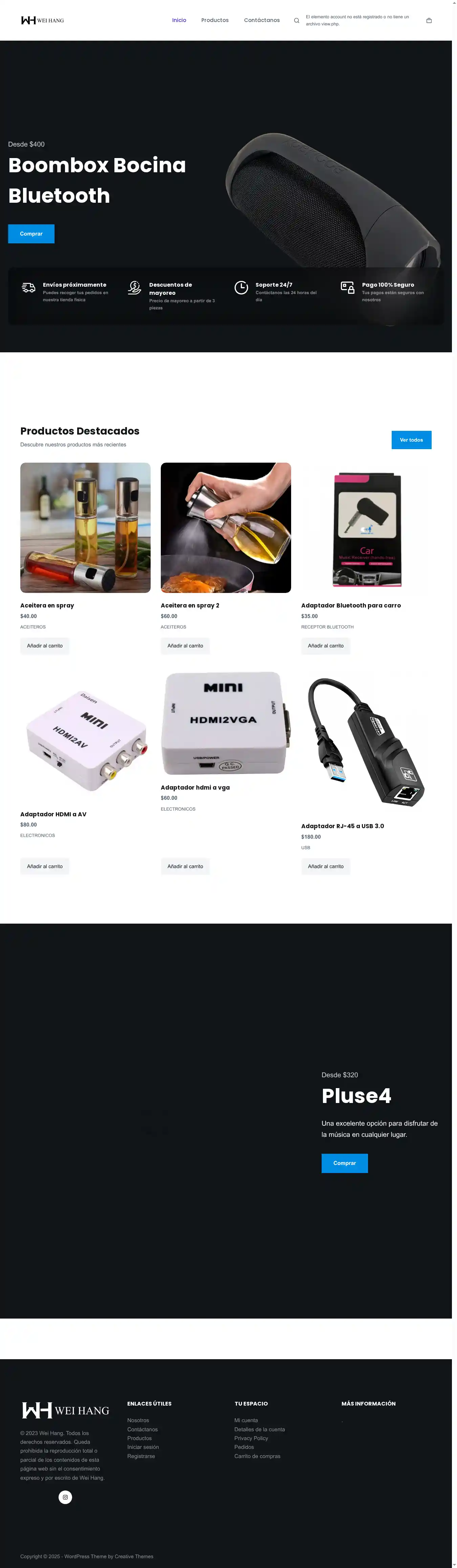This screenshot has width=457, height=1568.
Task: Open Adaptador Bluetooth para carro product
Action: point(350,606)
